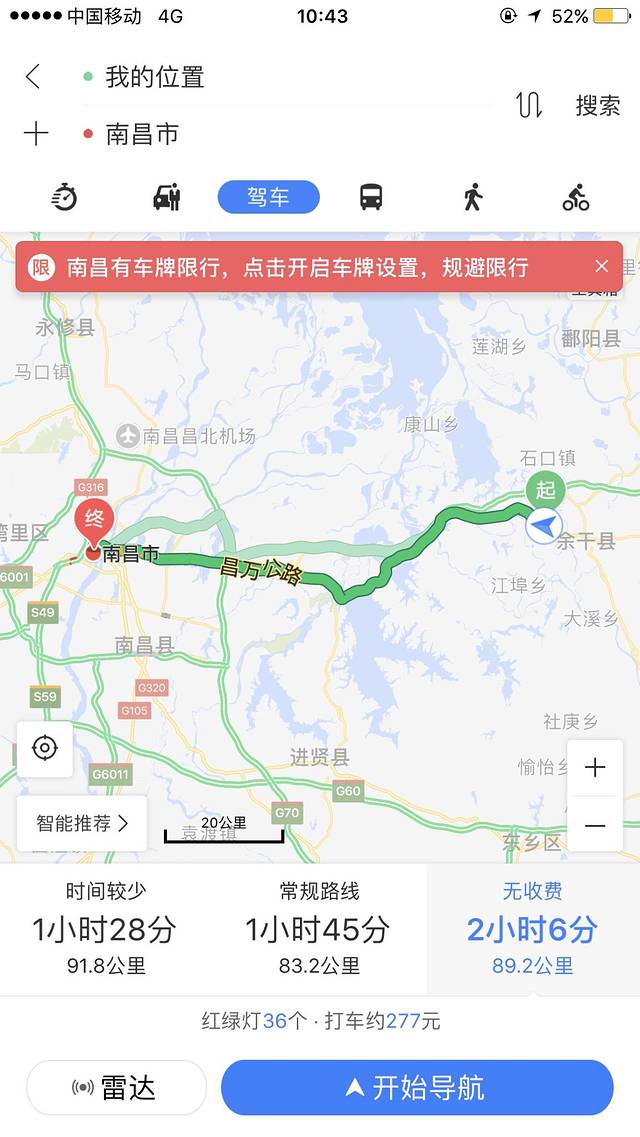Choose the 时间较少 1小时28分 route
This screenshot has height=1137, width=640.
[106, 929]
